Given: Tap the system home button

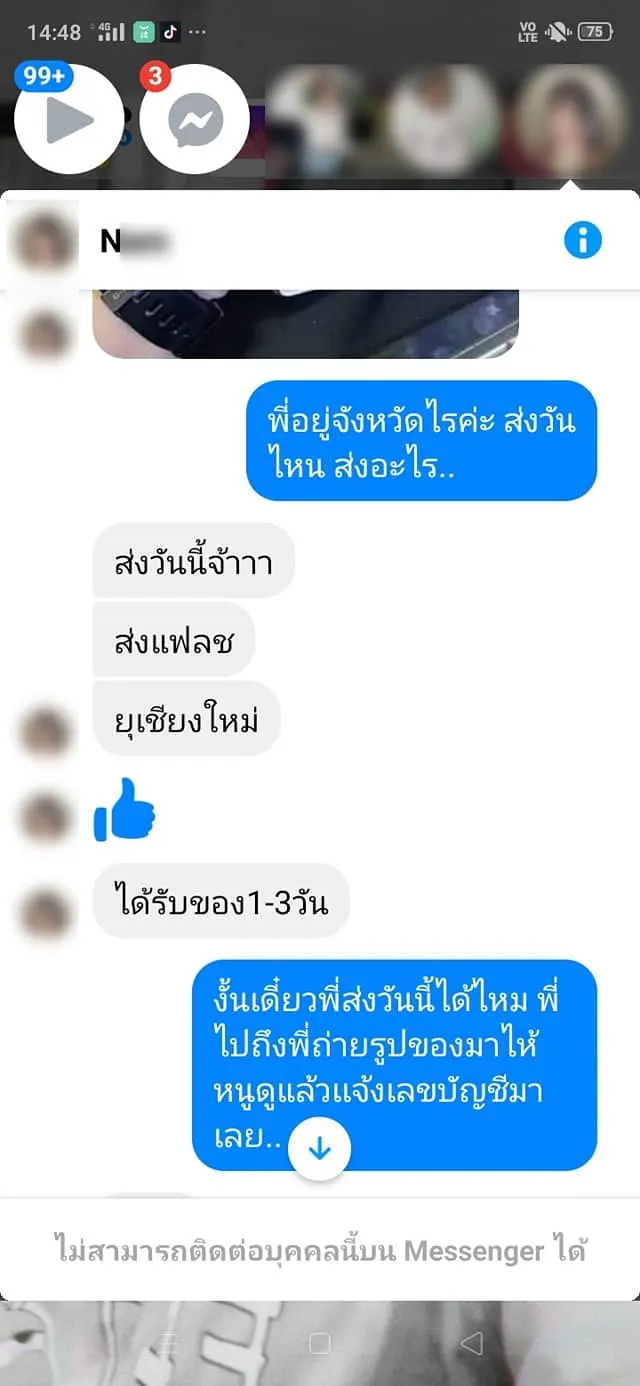Looking at the screenshot, I should click(x=319, y=1342).
